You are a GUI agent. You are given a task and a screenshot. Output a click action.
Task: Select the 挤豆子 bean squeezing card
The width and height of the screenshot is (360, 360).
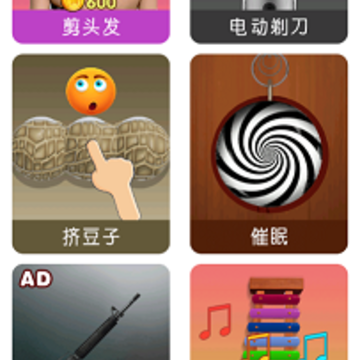coord(91,154)
